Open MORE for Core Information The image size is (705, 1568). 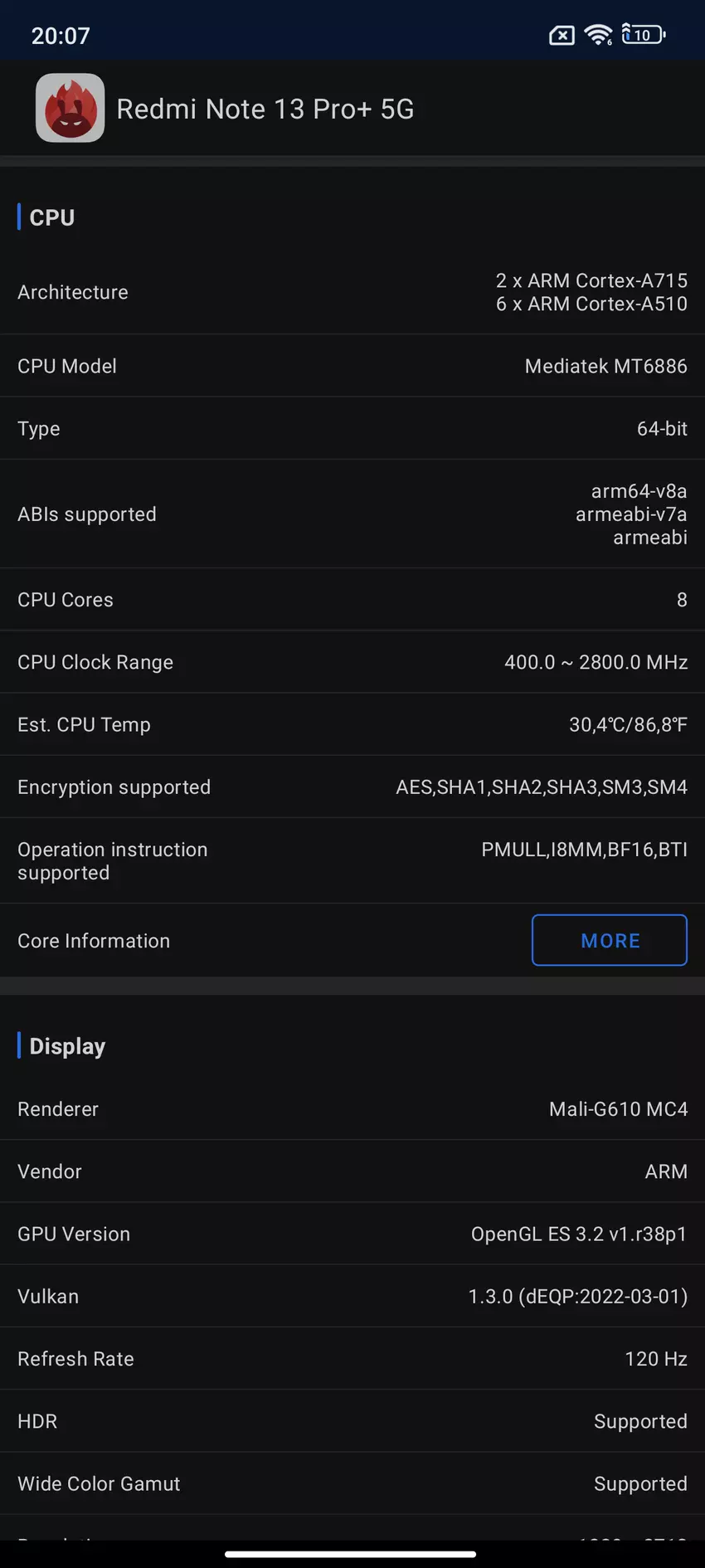(x=610, y=940)
